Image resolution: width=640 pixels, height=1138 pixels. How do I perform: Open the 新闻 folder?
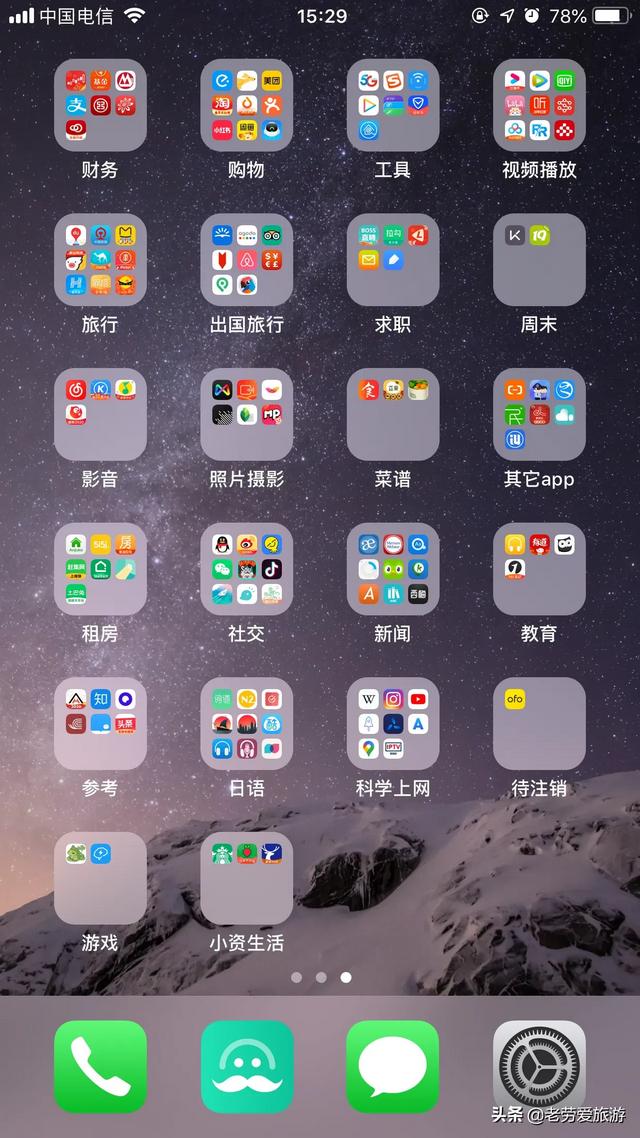[393, 569]
